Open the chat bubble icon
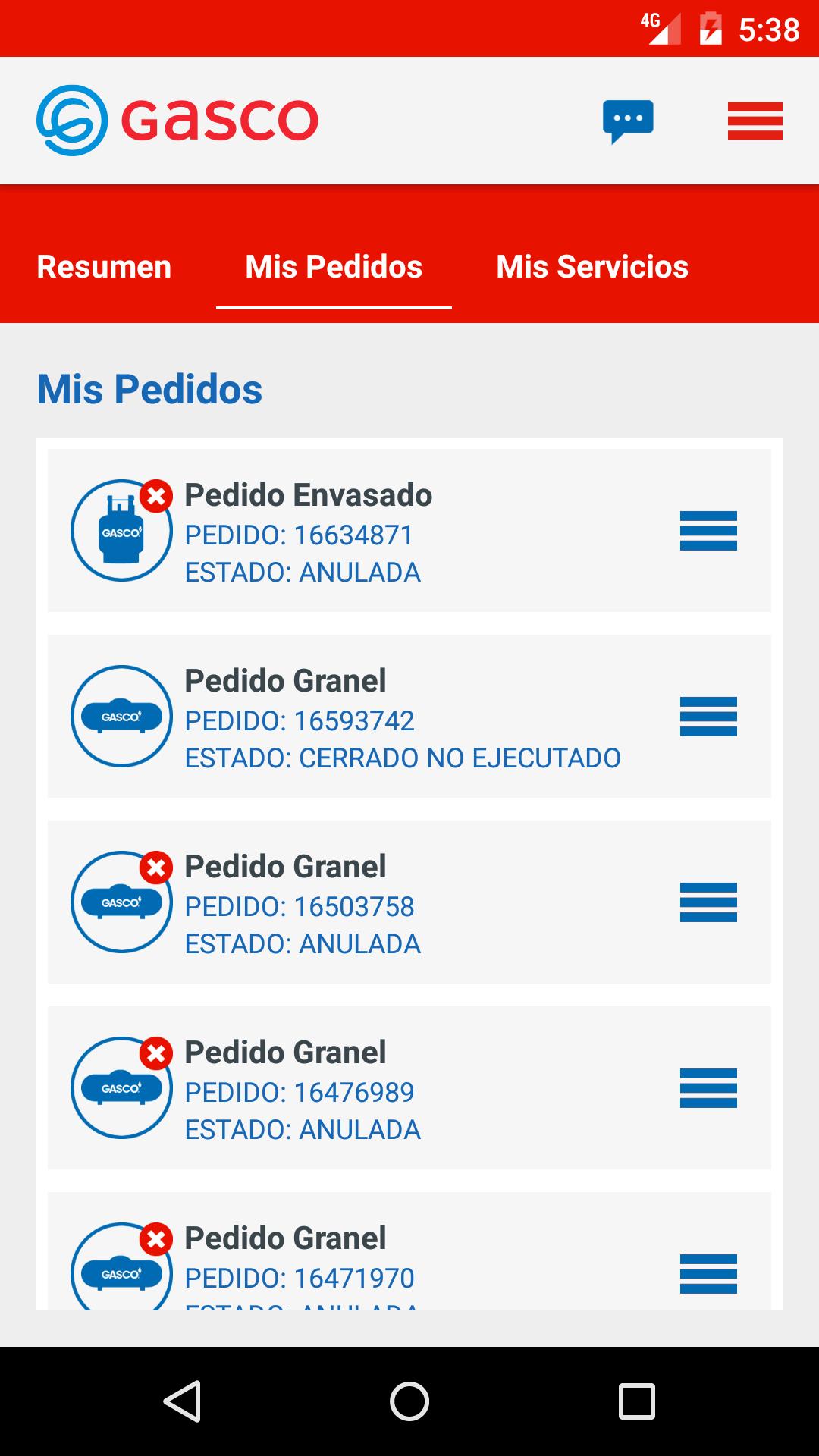Image resolution: width=819 pixels, height=1456 pixels. click(x=628, y=121)
